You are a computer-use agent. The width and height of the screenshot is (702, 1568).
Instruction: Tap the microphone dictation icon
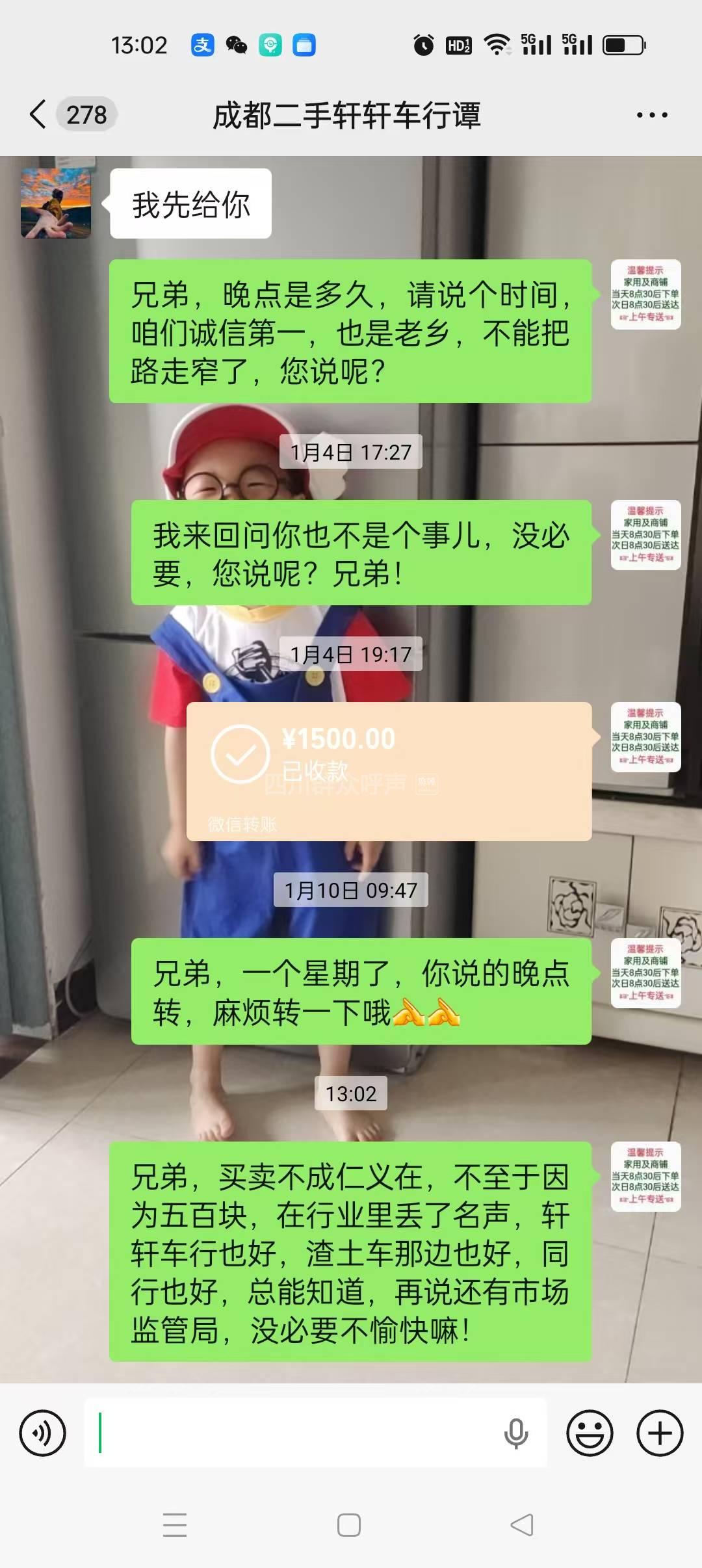point(516,1433)
